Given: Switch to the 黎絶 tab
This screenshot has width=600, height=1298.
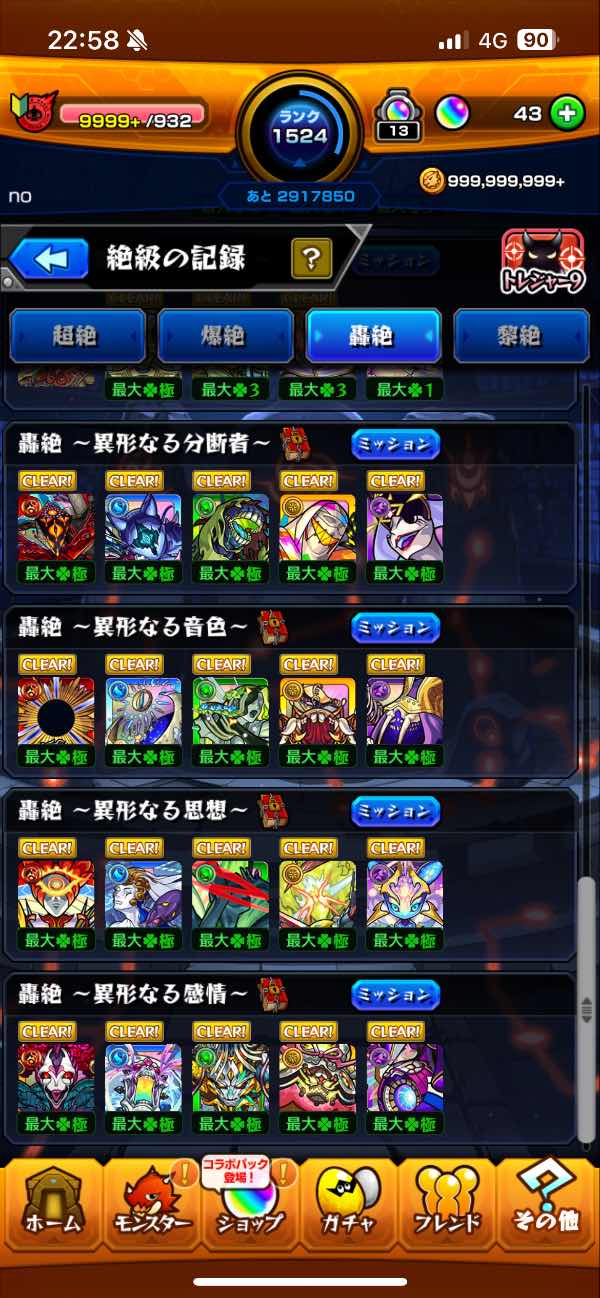Looking at the screenshot, I should click(521, 335).
